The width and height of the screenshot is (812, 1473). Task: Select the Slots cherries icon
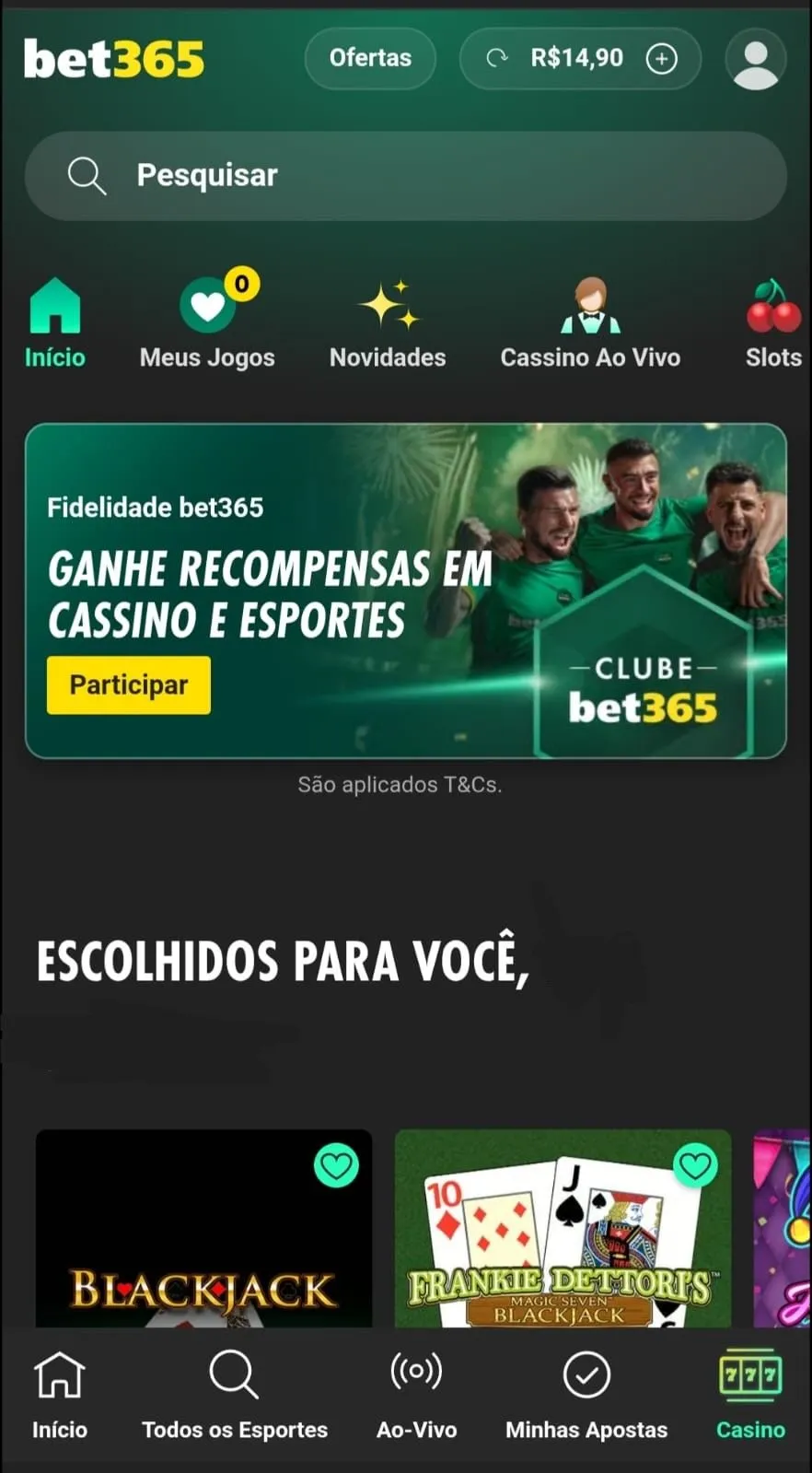tap(773, 309)
